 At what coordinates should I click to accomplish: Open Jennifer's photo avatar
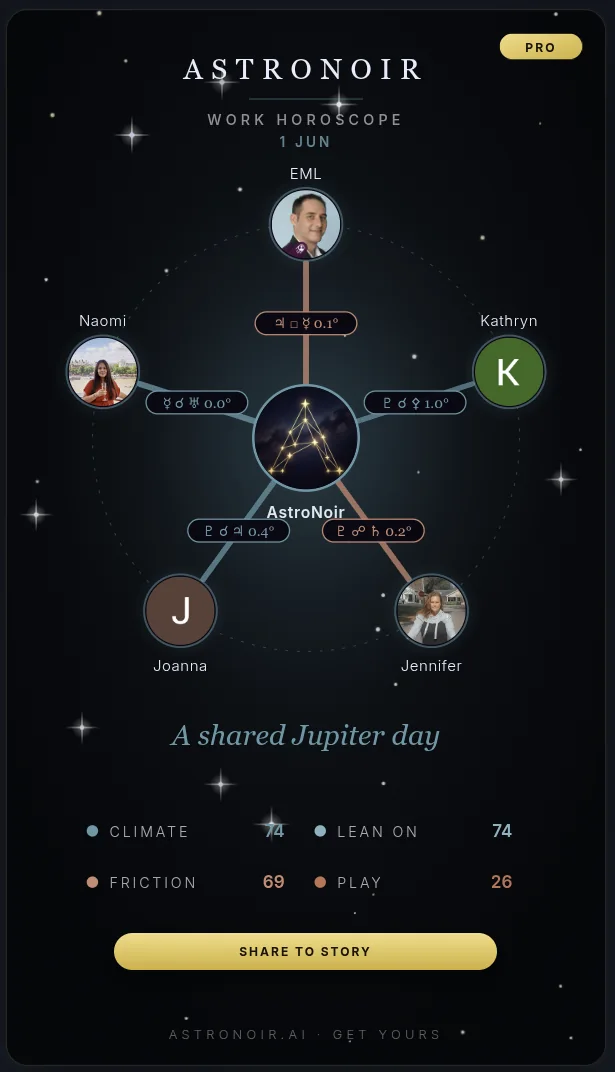pyautogui.click(x=431, y=611)
